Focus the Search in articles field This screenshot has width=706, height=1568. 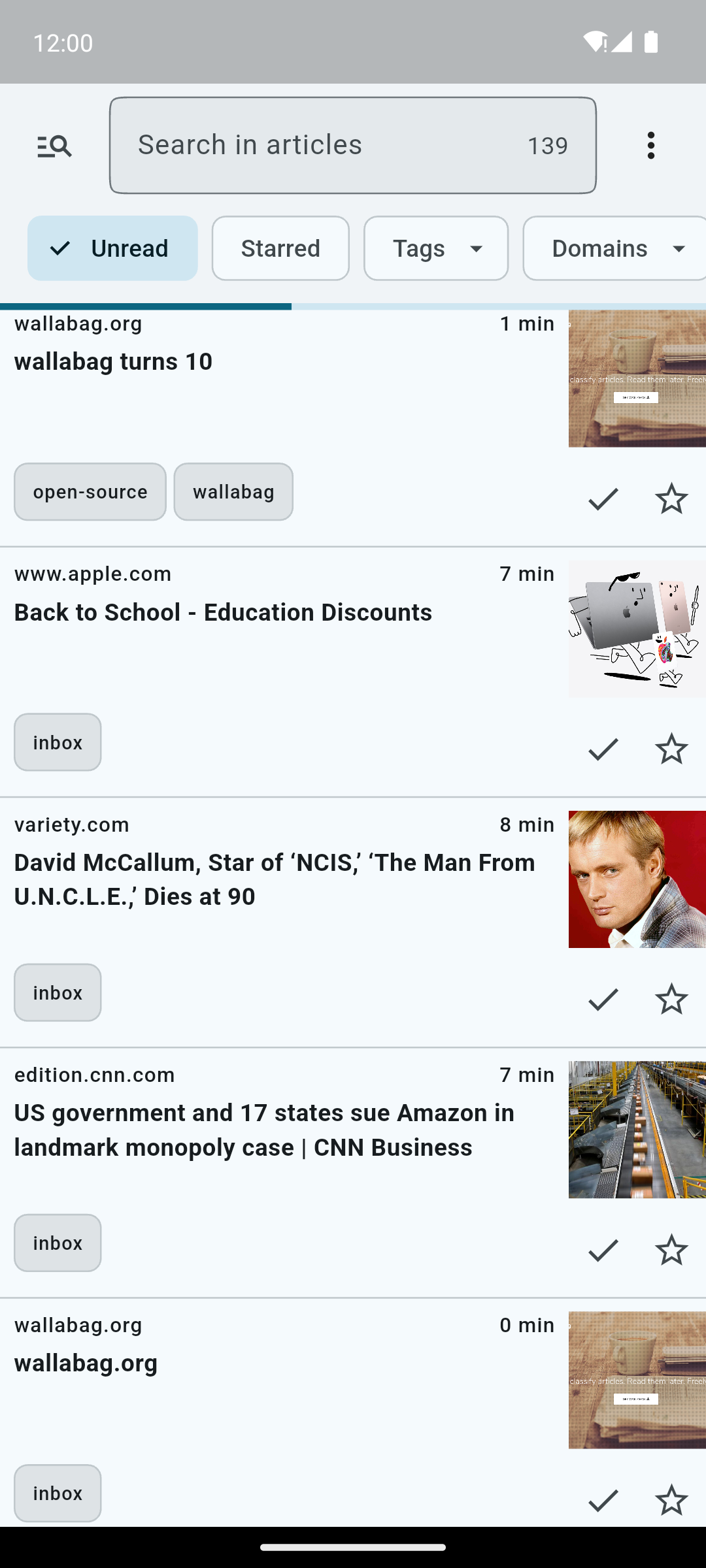click(327, 145)
